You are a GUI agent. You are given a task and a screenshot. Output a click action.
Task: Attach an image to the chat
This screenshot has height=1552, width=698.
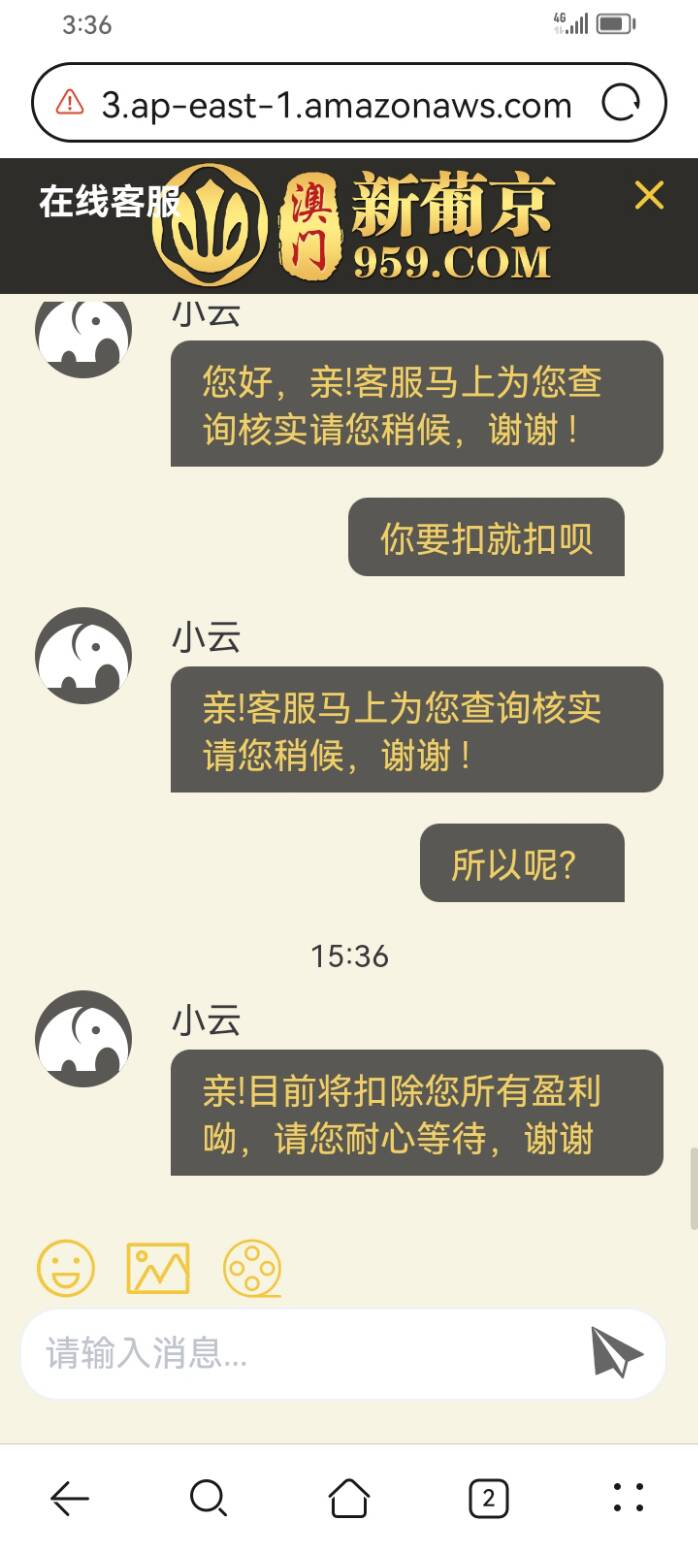click(158, 1268)
